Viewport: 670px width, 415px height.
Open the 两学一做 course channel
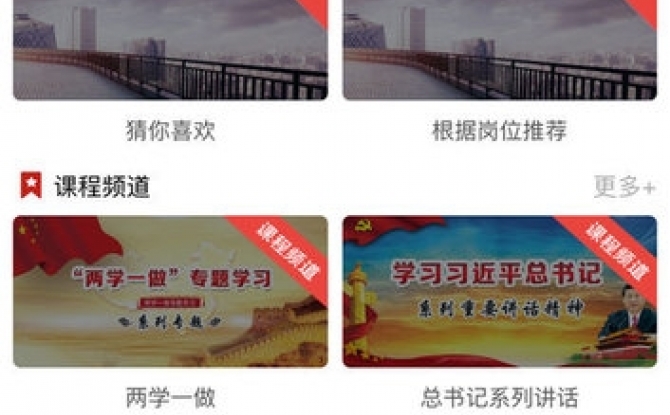(170, 291)
